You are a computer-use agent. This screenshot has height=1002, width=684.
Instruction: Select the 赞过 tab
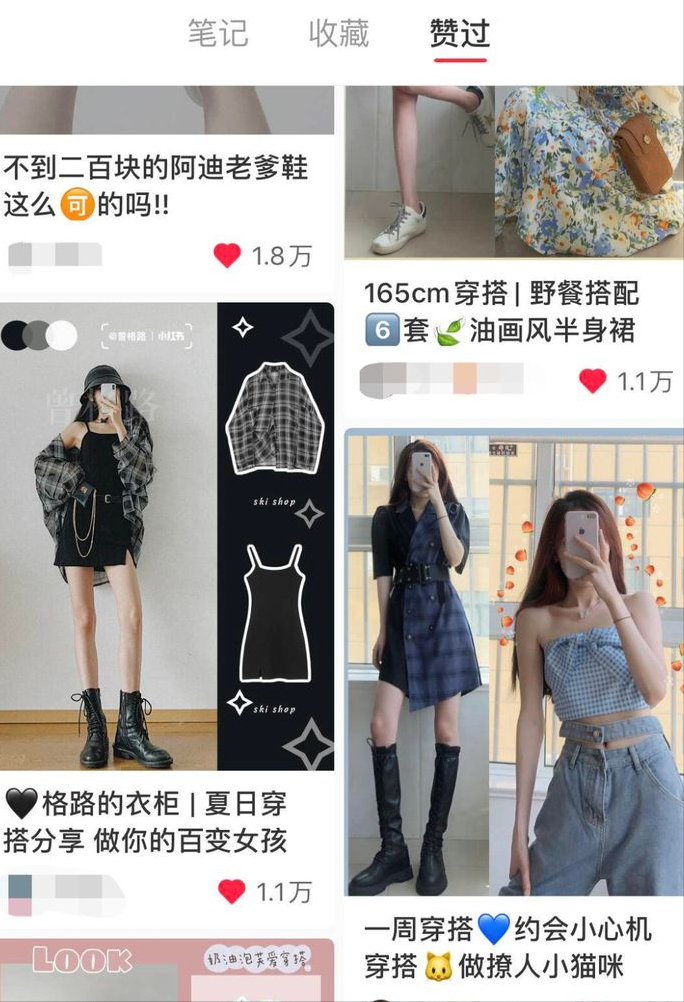[x=460, y=34]
